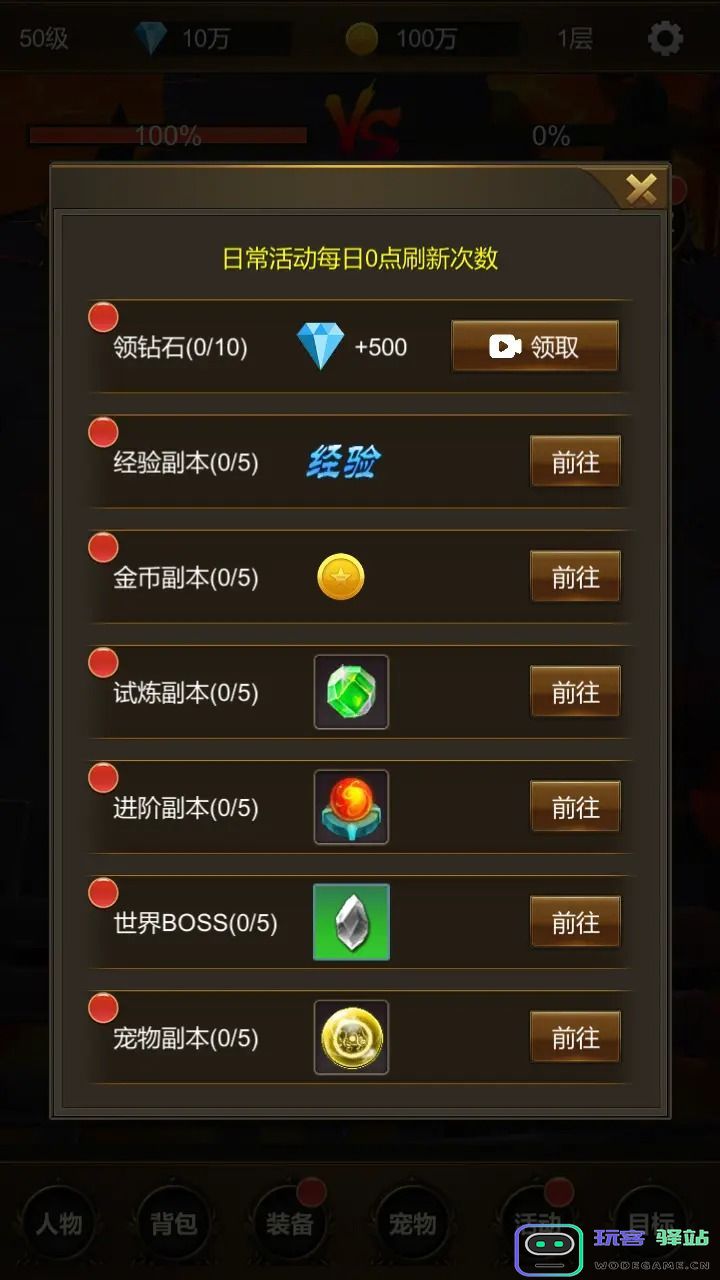Image resolution: width=720 pixels, height=1280 pixels.
Task: Head to 宠物副本 dungeon
Action: click(x=575, y=1037)
